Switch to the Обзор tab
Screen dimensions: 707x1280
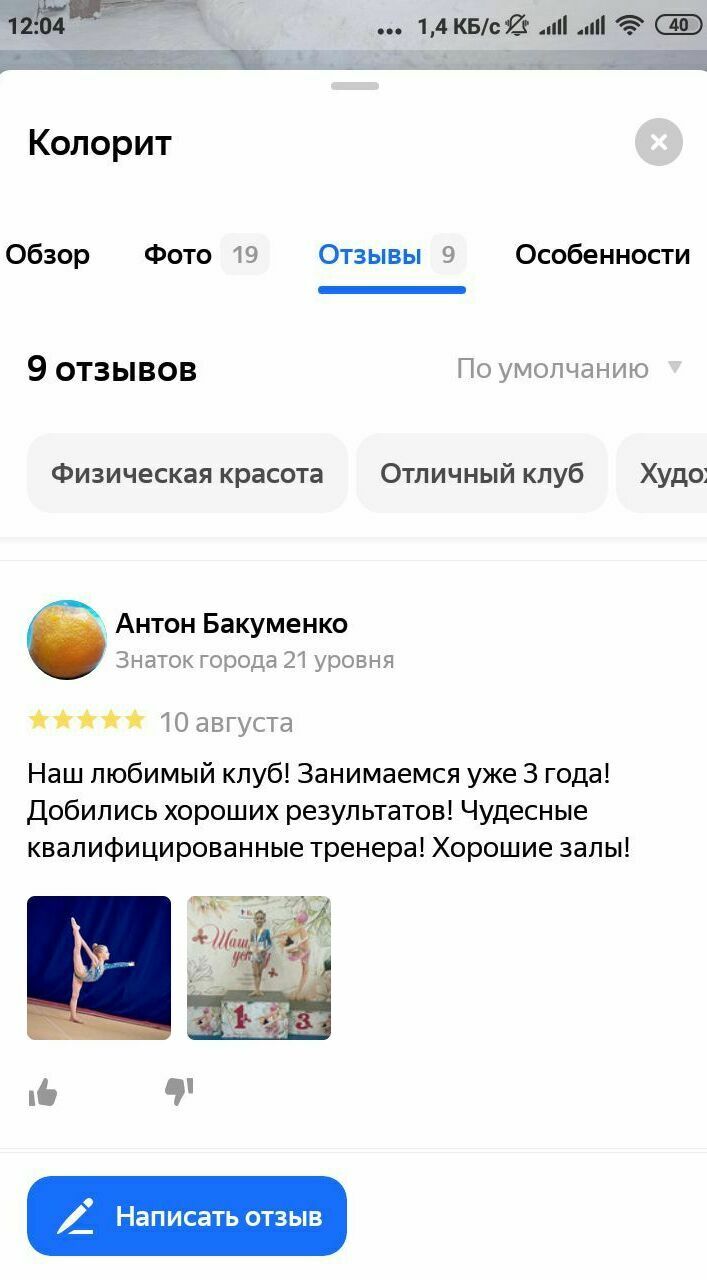coord(48,255)
